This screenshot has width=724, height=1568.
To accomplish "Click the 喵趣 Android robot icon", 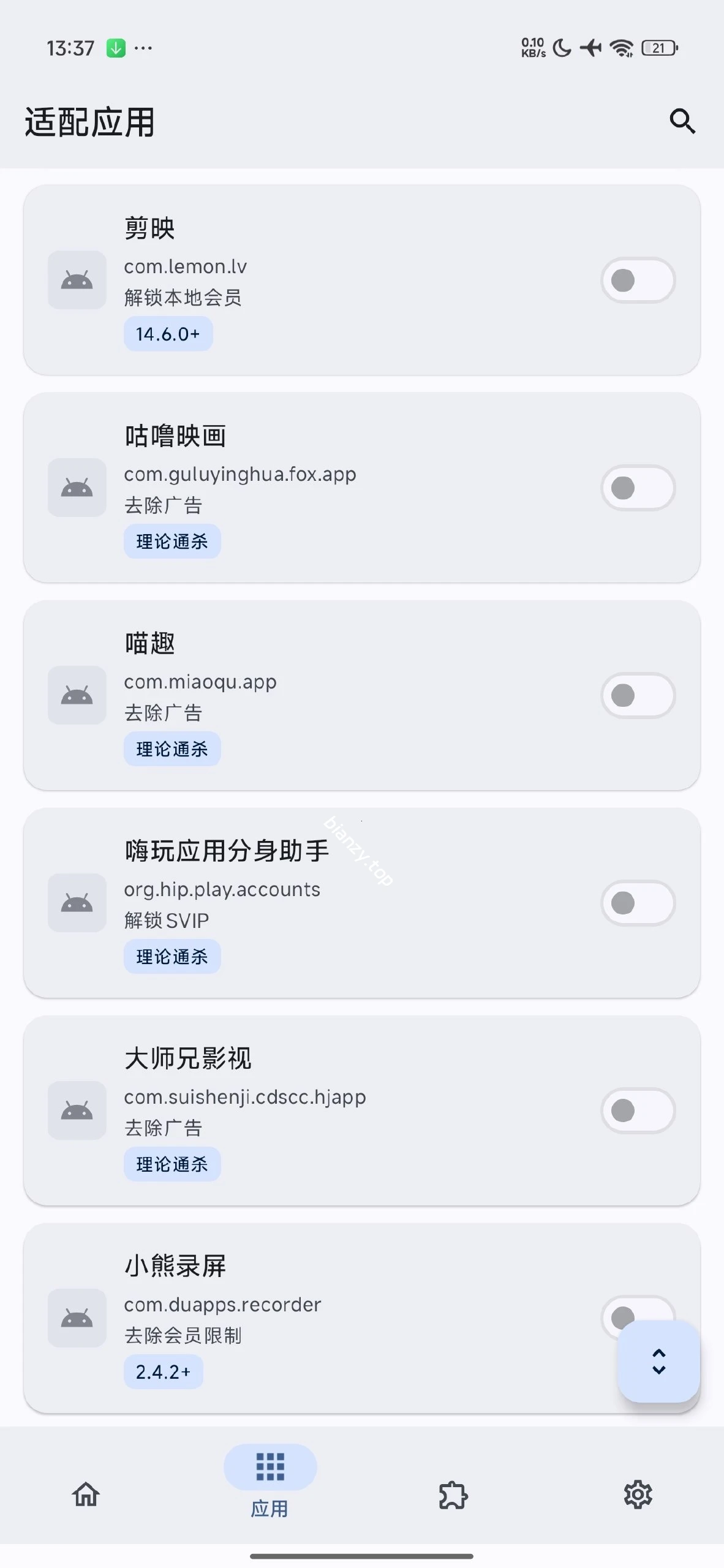I will pyautogui.click(x=76, y=695).
